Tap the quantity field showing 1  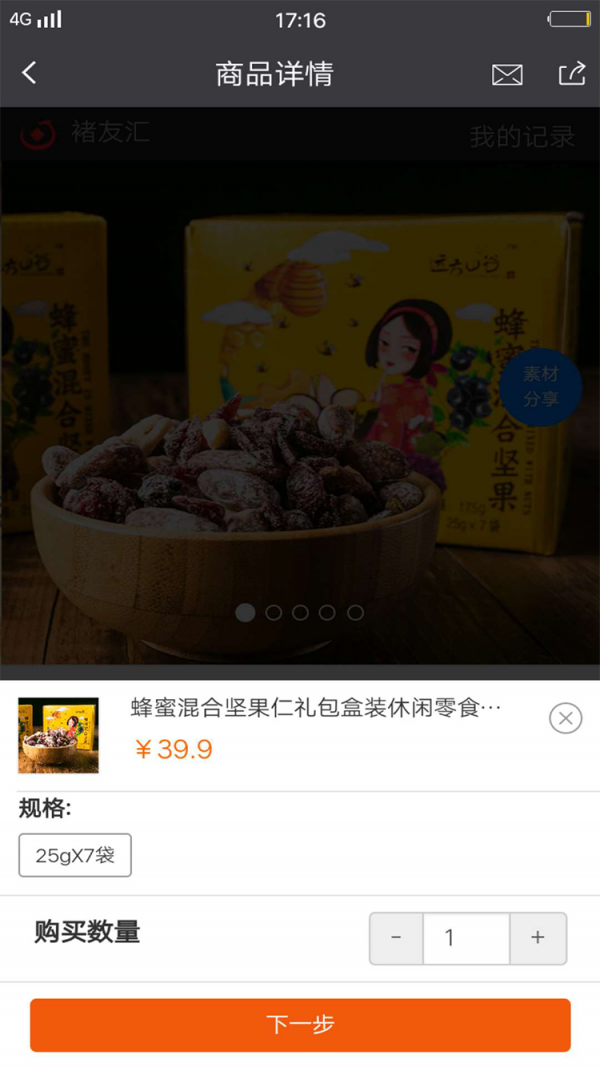[x=466, y=938]
